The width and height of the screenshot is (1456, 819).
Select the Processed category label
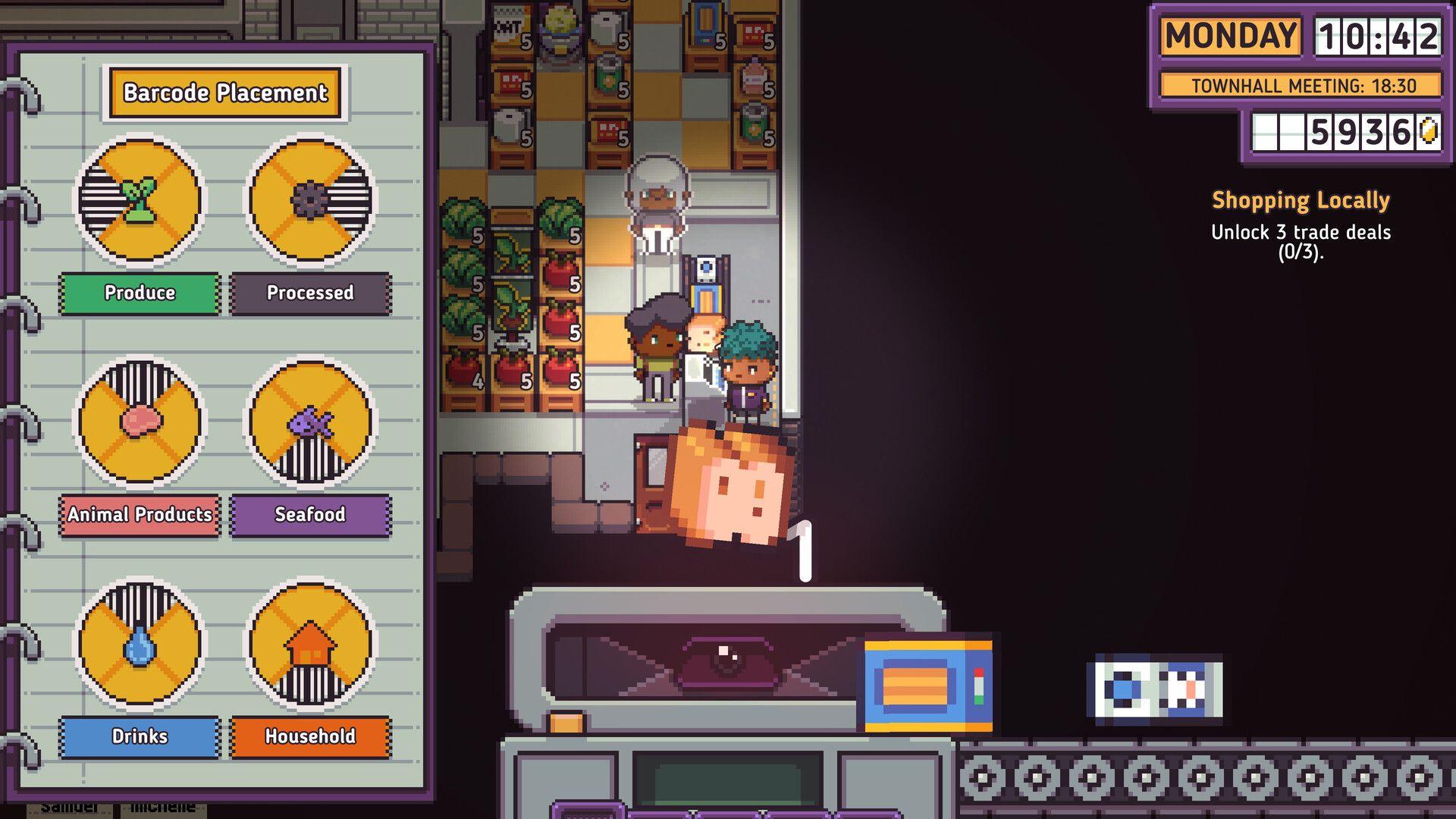(310, 293)
